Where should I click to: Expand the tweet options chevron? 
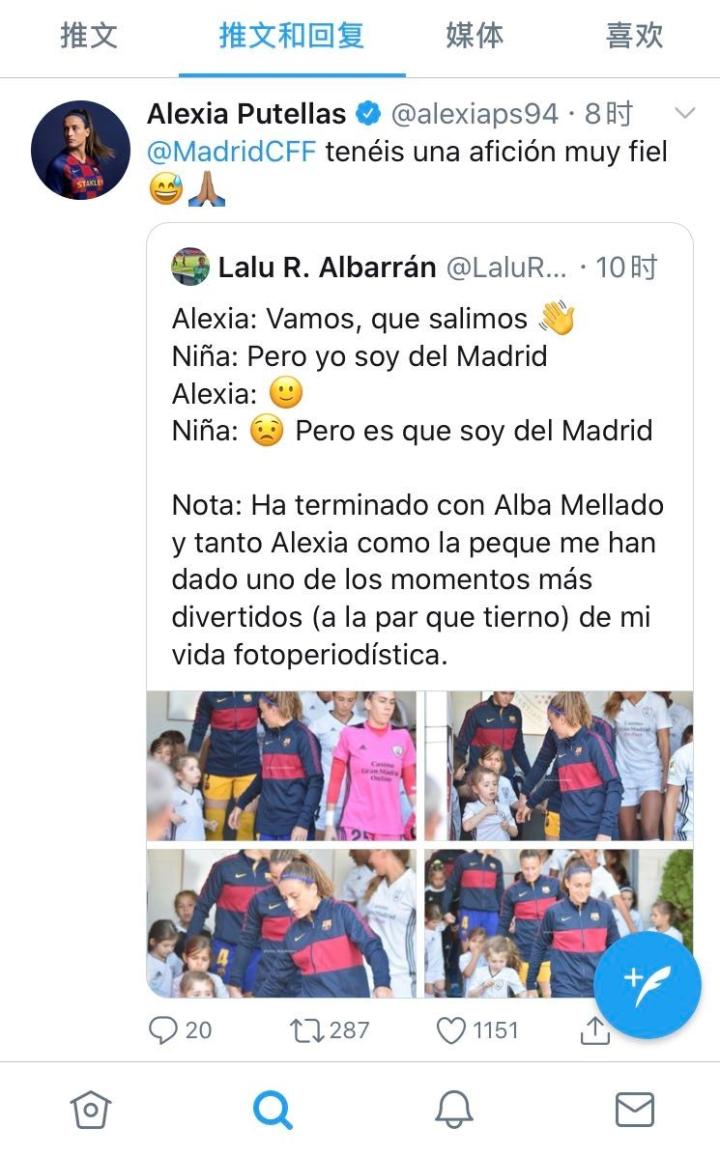point(684,114)
